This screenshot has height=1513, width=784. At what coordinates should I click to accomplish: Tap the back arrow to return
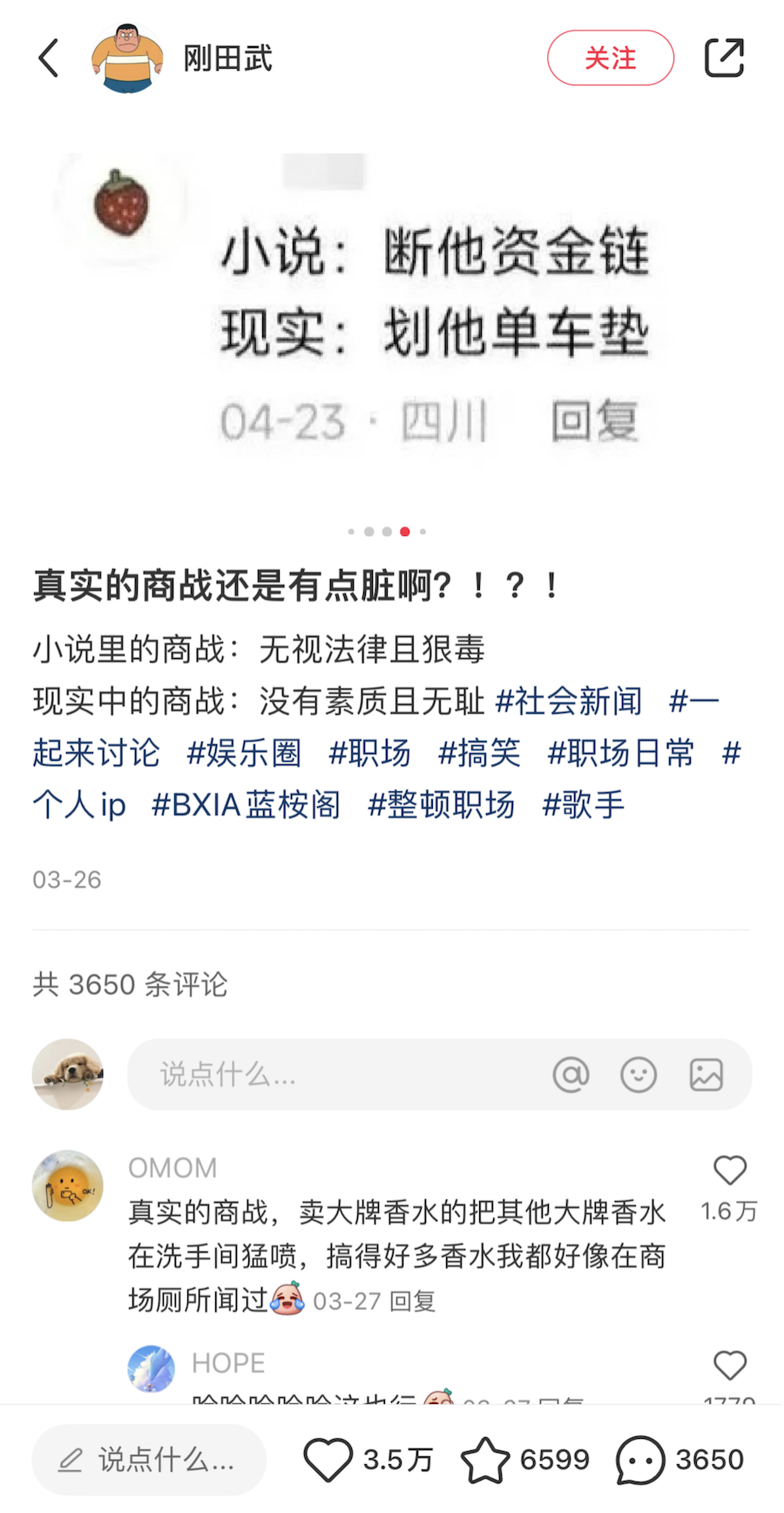point(48,58)
